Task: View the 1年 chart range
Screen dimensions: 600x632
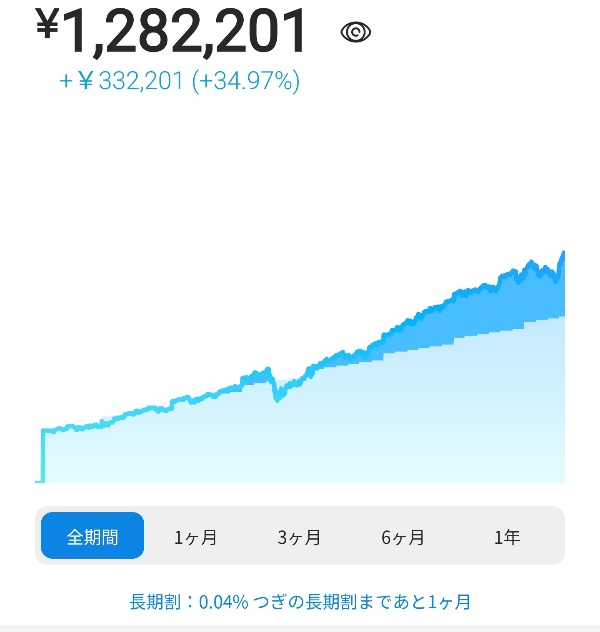Action: pos(507,537)
